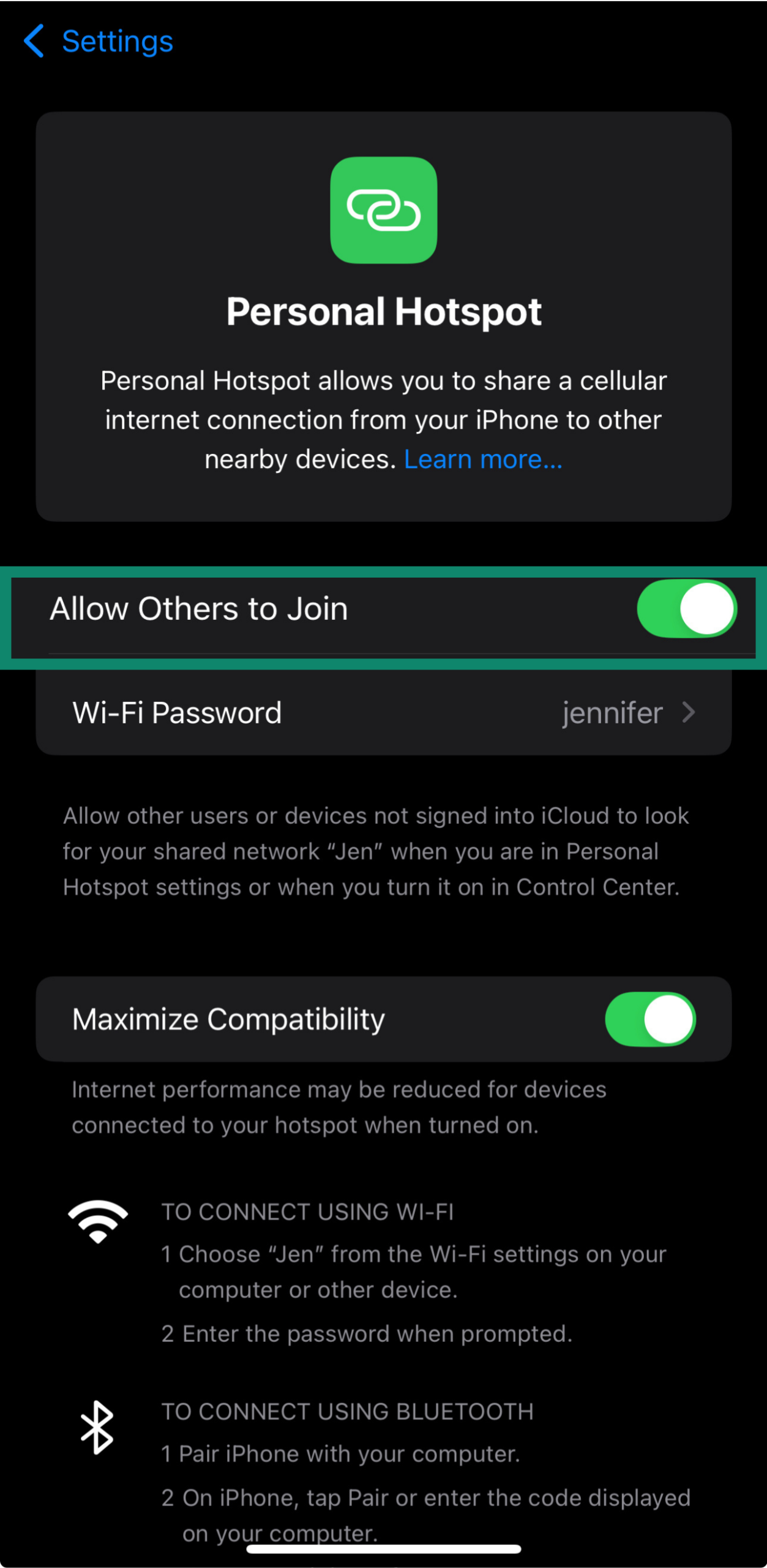Open the Learn more link

(482, 459)
